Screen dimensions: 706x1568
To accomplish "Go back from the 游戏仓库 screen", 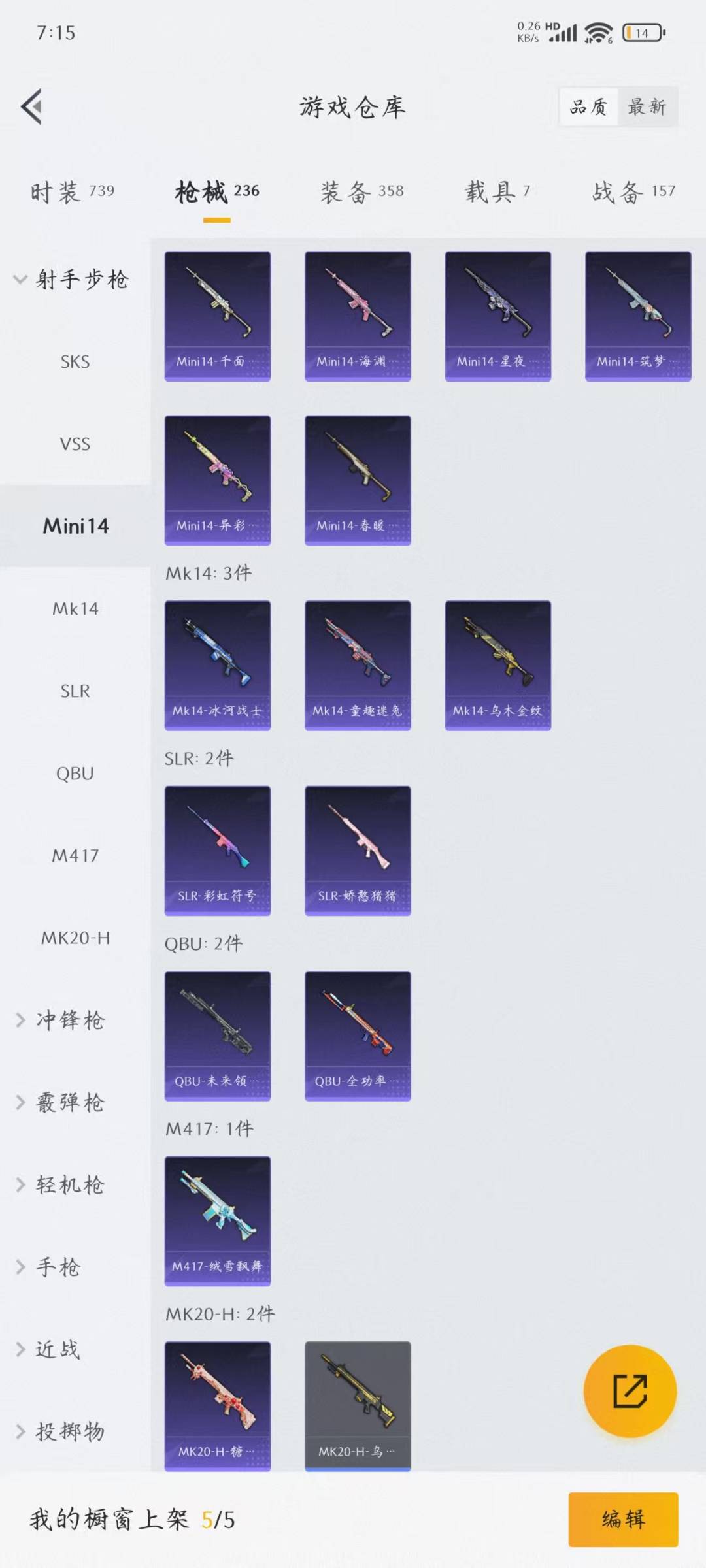I will [x=31, y=106].
